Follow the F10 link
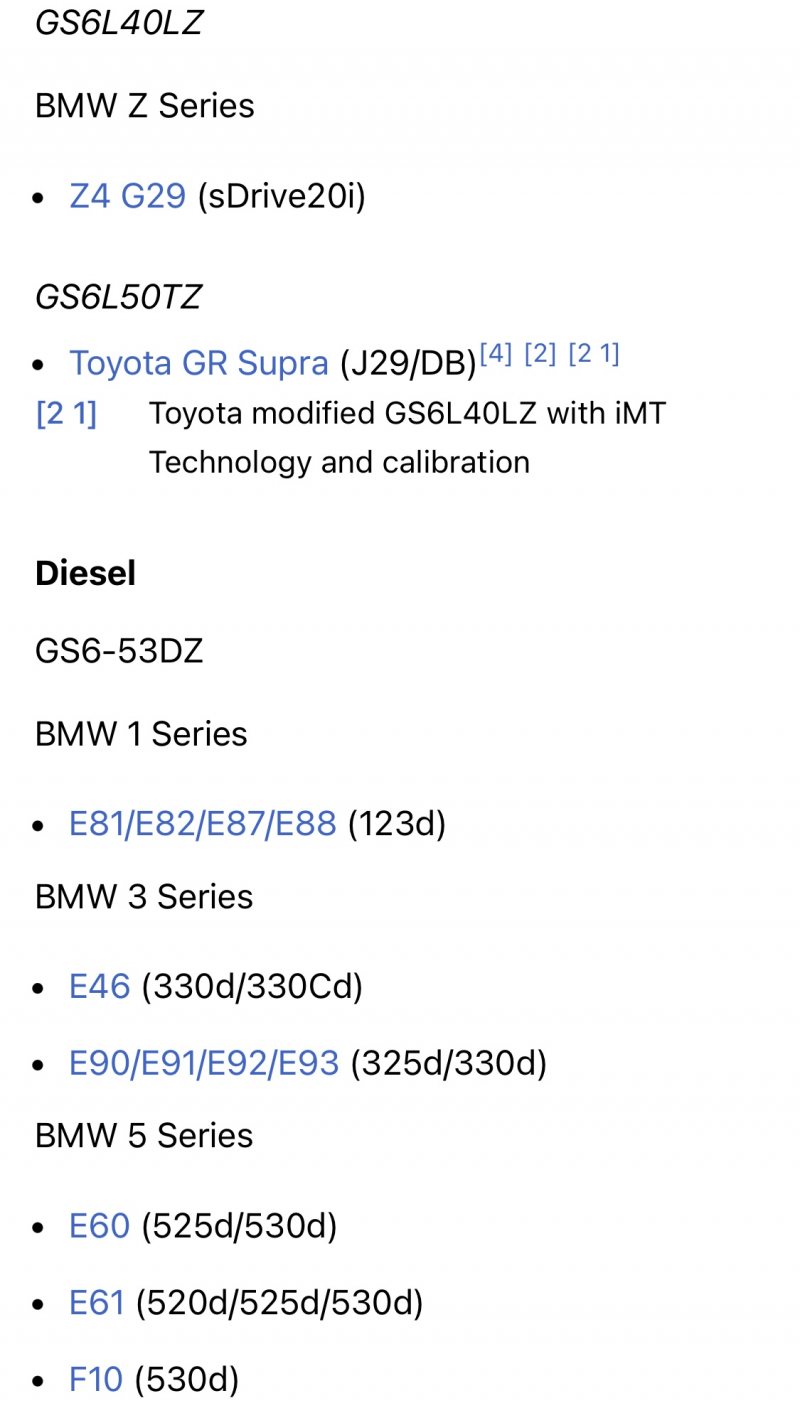 tap(95, 1380)
